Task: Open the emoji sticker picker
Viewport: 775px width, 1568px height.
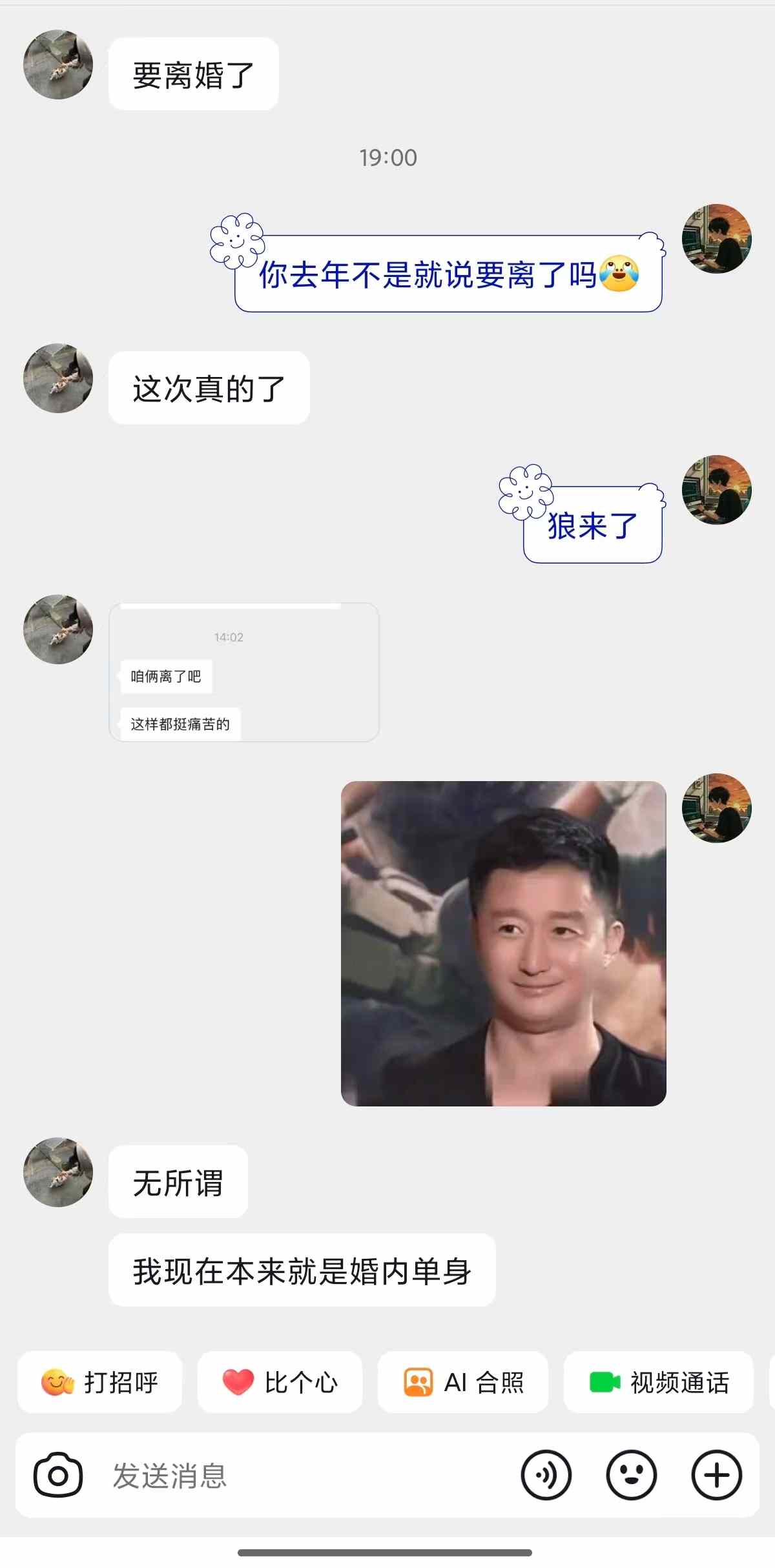Action: click(x=632, y=1475)
